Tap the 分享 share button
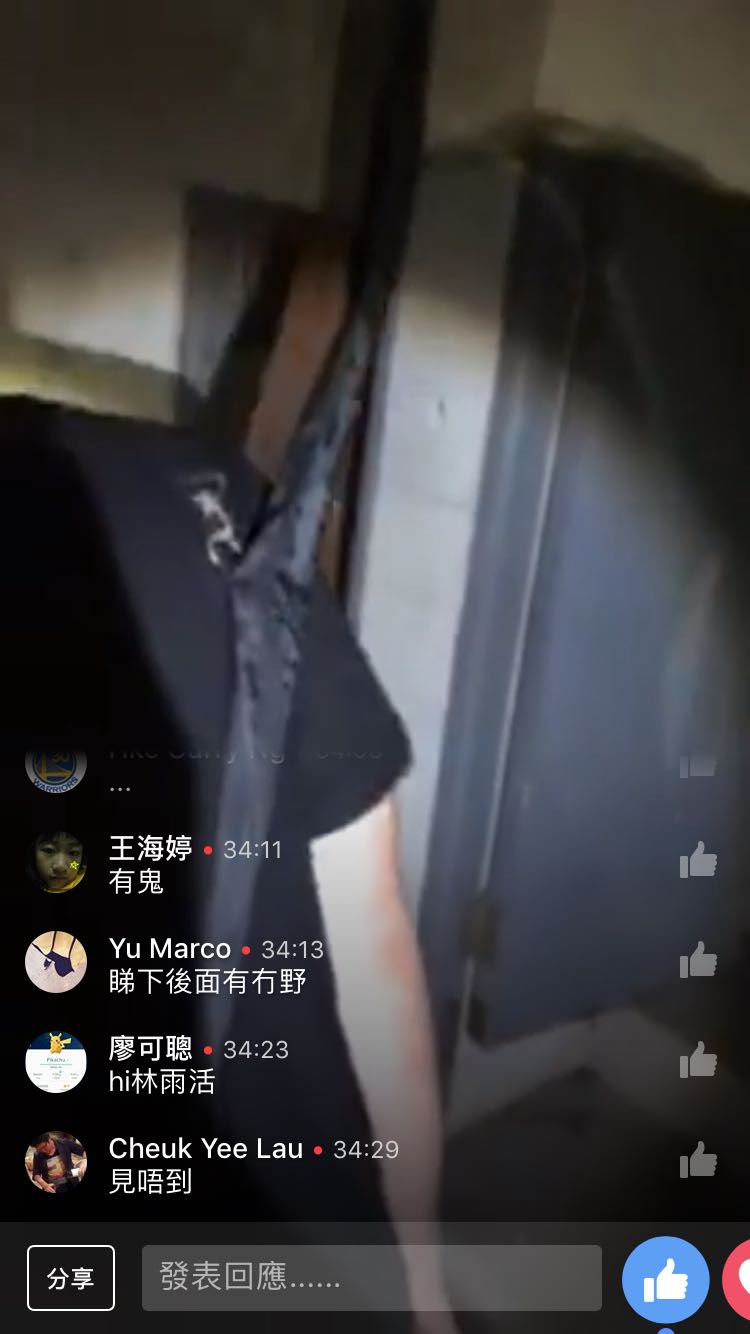Viewport: 750px width, 1334px height. coord(71,1277)
